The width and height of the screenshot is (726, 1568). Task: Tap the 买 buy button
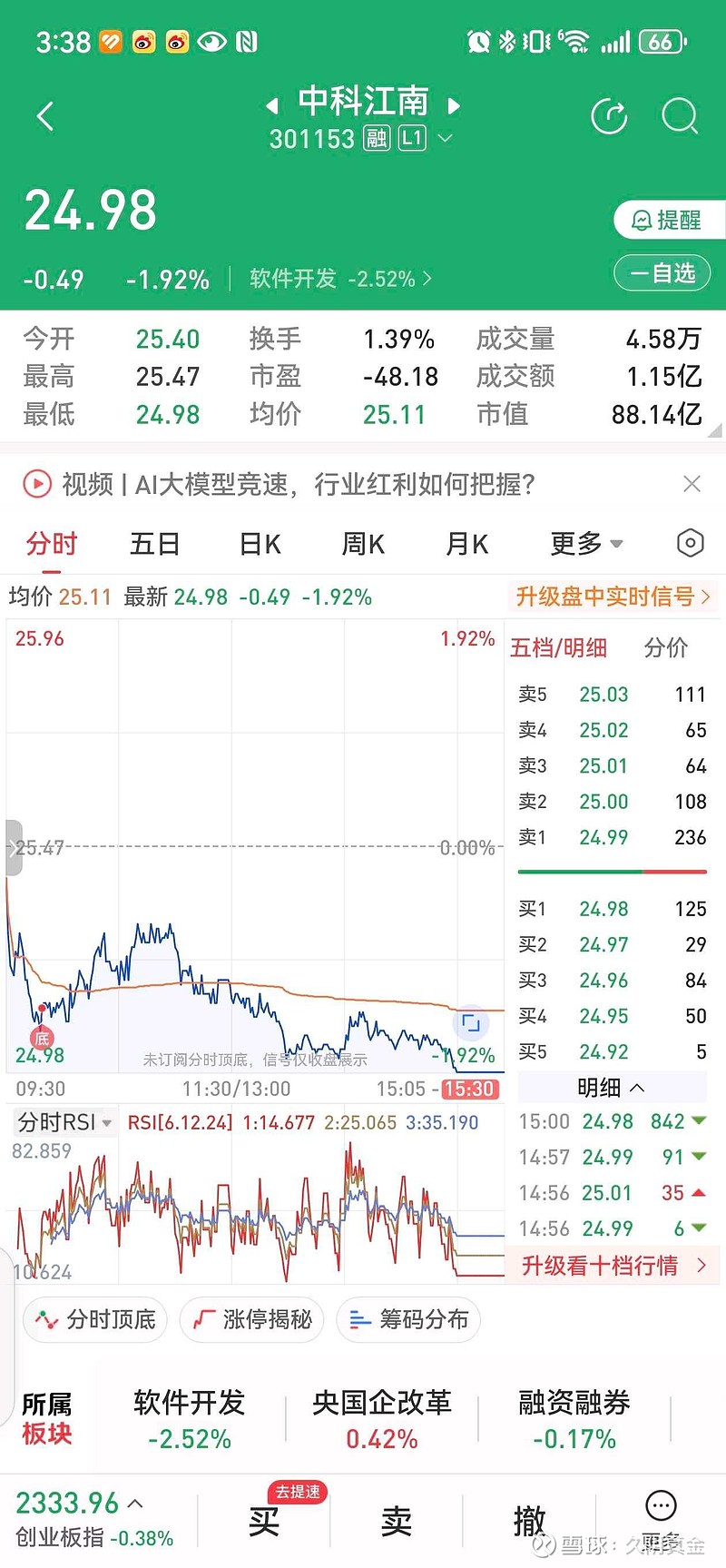264,1520
